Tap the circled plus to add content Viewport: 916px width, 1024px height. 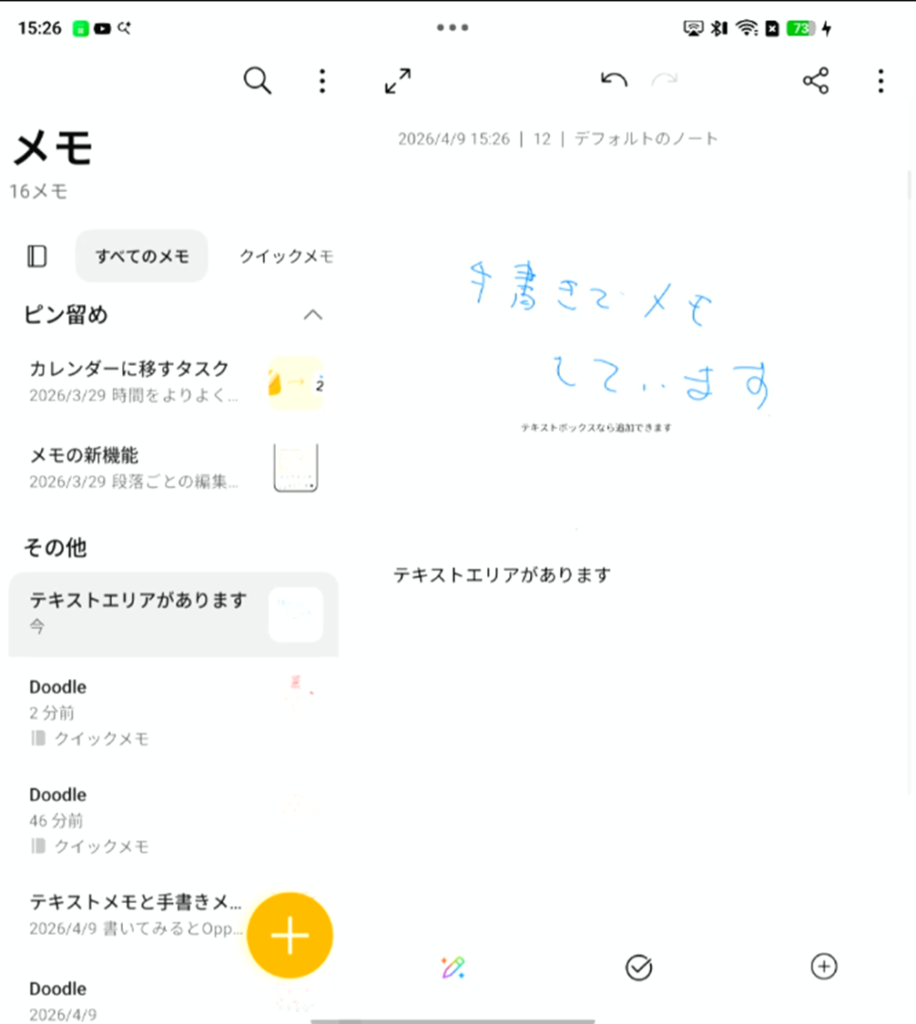(x=823, y=967)
